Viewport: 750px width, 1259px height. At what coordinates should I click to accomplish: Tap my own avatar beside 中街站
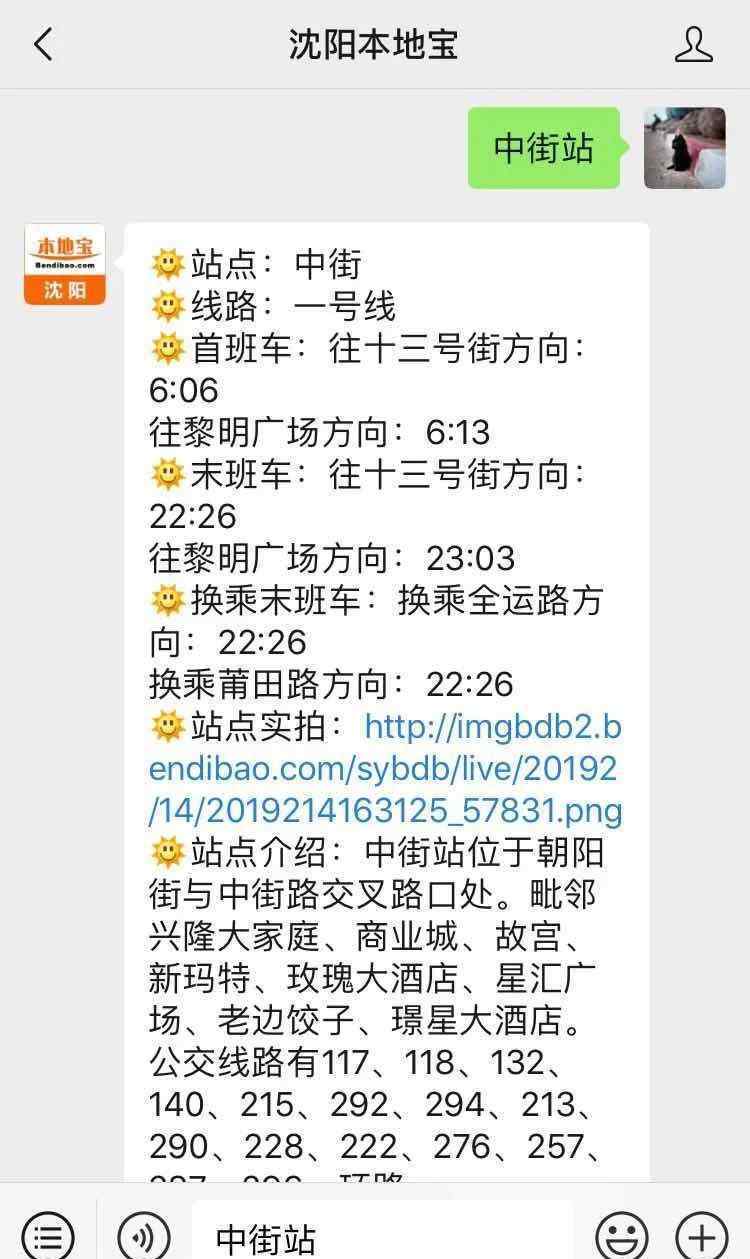684,148
